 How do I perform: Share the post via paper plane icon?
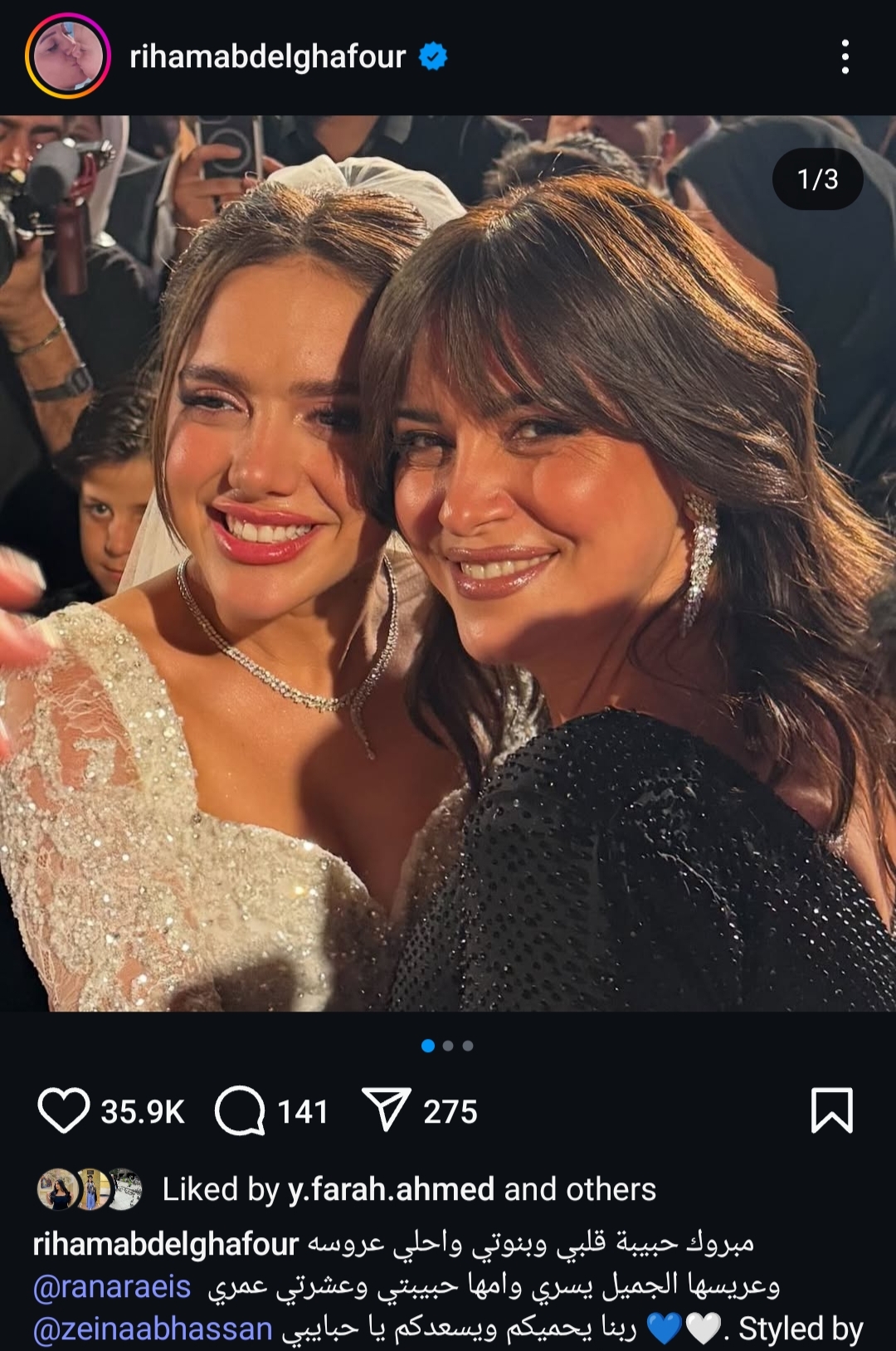[387, 1110]
